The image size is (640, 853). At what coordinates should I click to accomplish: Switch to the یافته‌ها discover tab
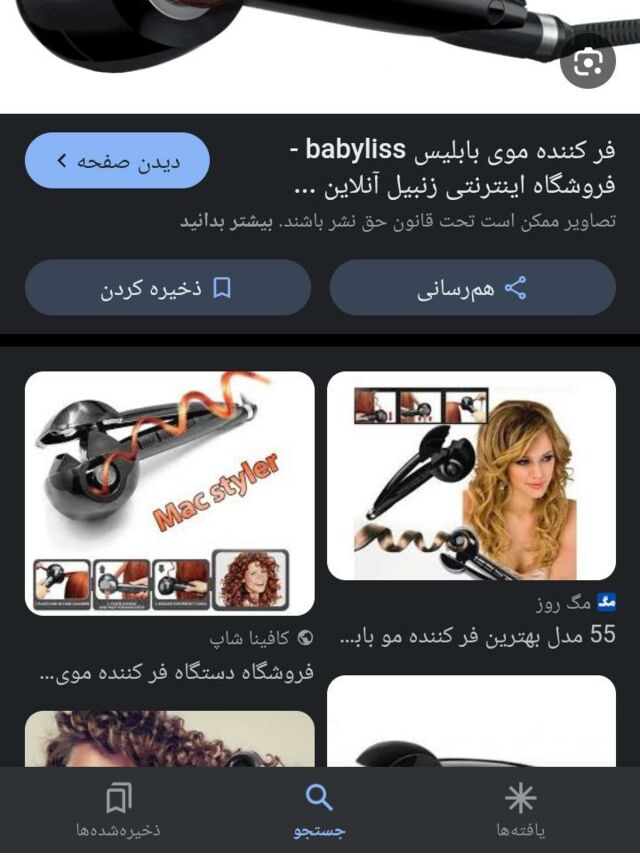tap(520, 808)
